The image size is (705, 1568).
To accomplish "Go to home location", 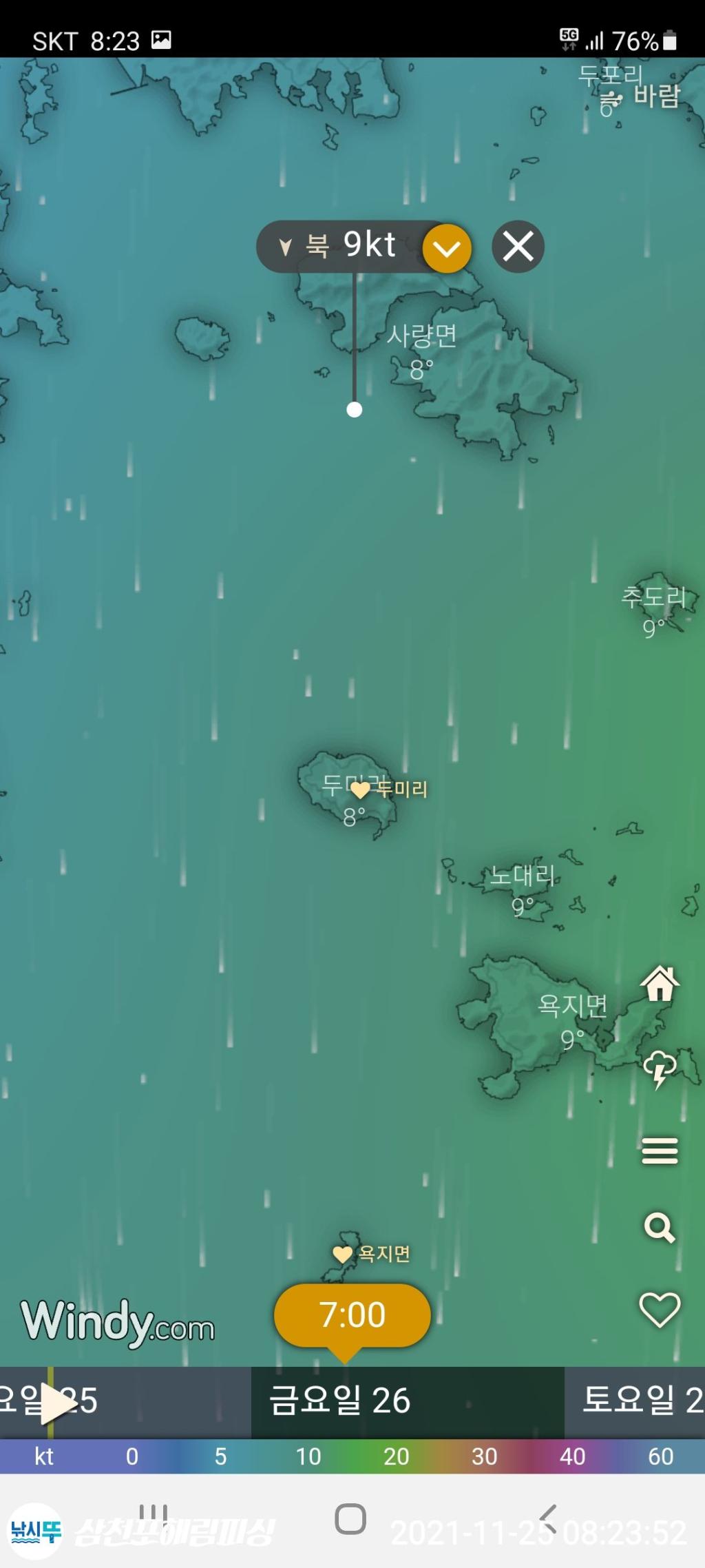I will 660,984.
